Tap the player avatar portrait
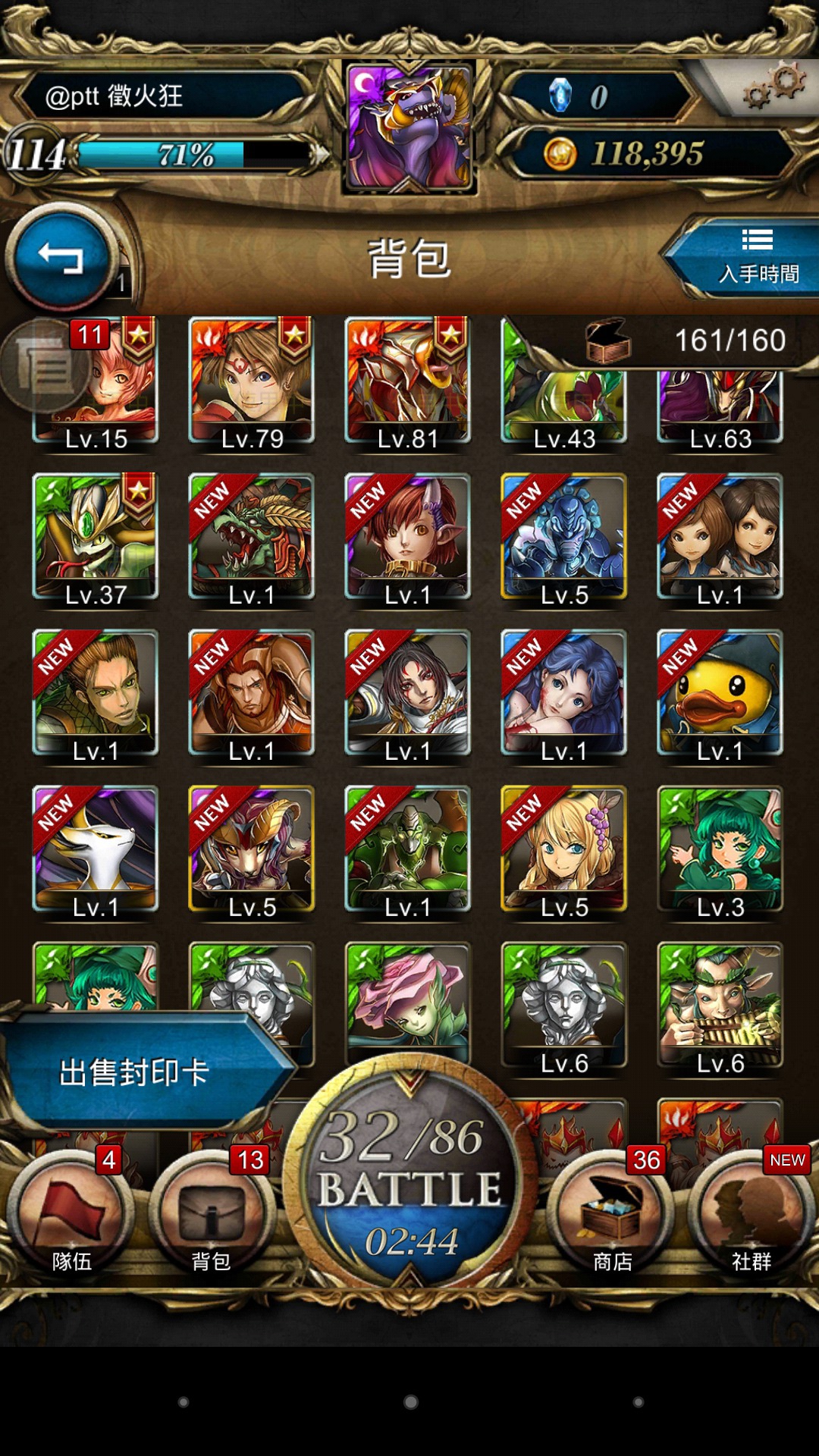Screen dimensions: 819x1456 pyautogui.click(x=409, y=126)
